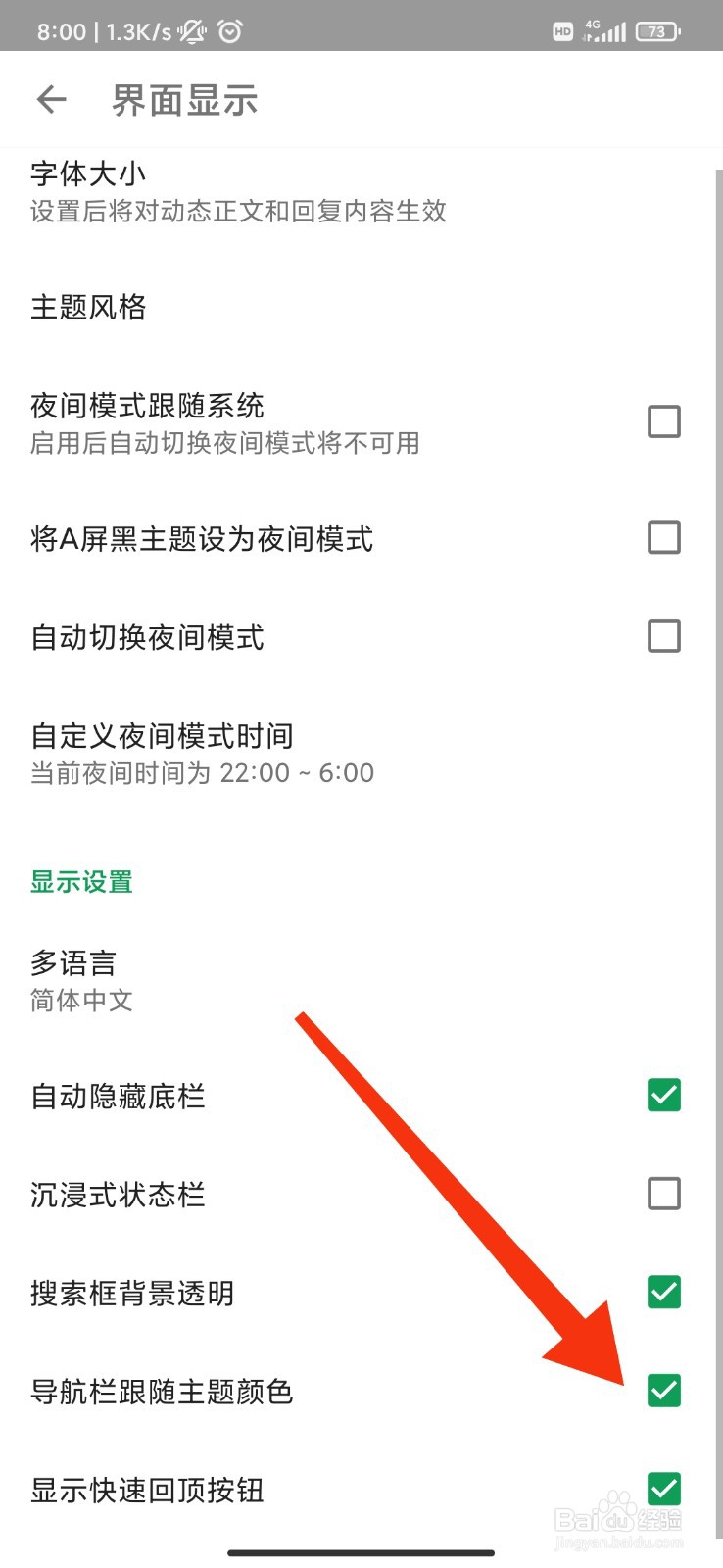Enable 将A屏黑主题设为夜间模式
This screenshot has width=723, height=1568.
click(664, 537)
